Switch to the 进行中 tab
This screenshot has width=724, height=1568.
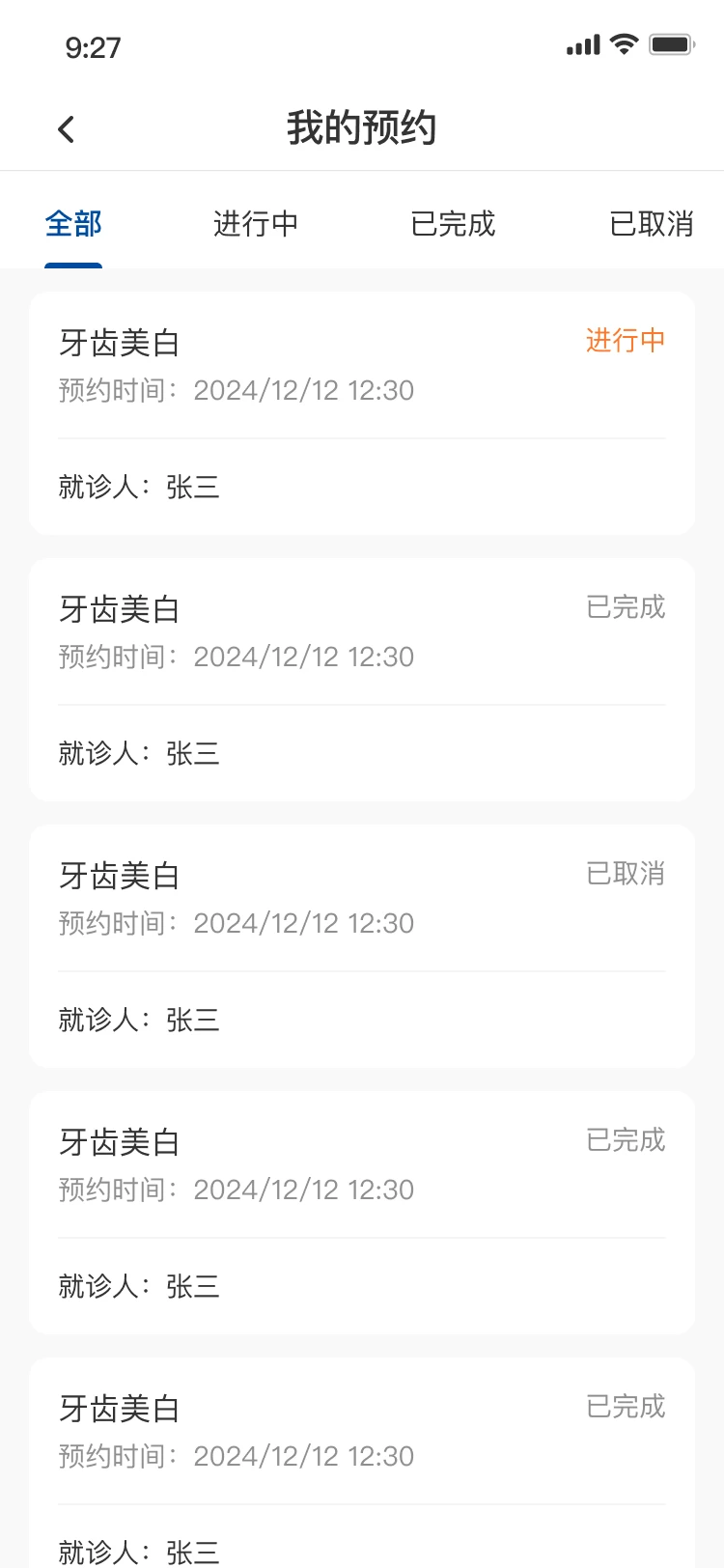click(x=256, y=223)
